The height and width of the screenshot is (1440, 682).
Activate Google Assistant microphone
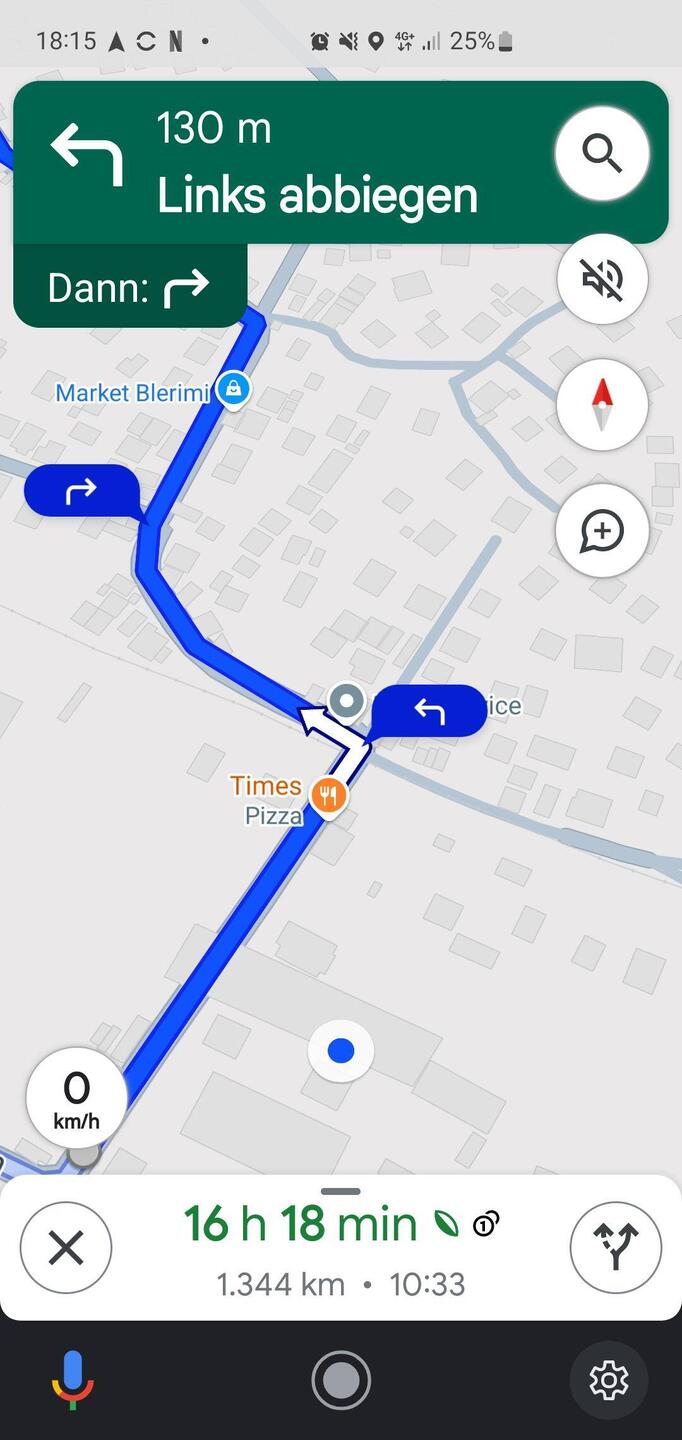(x=73, y=1380)
